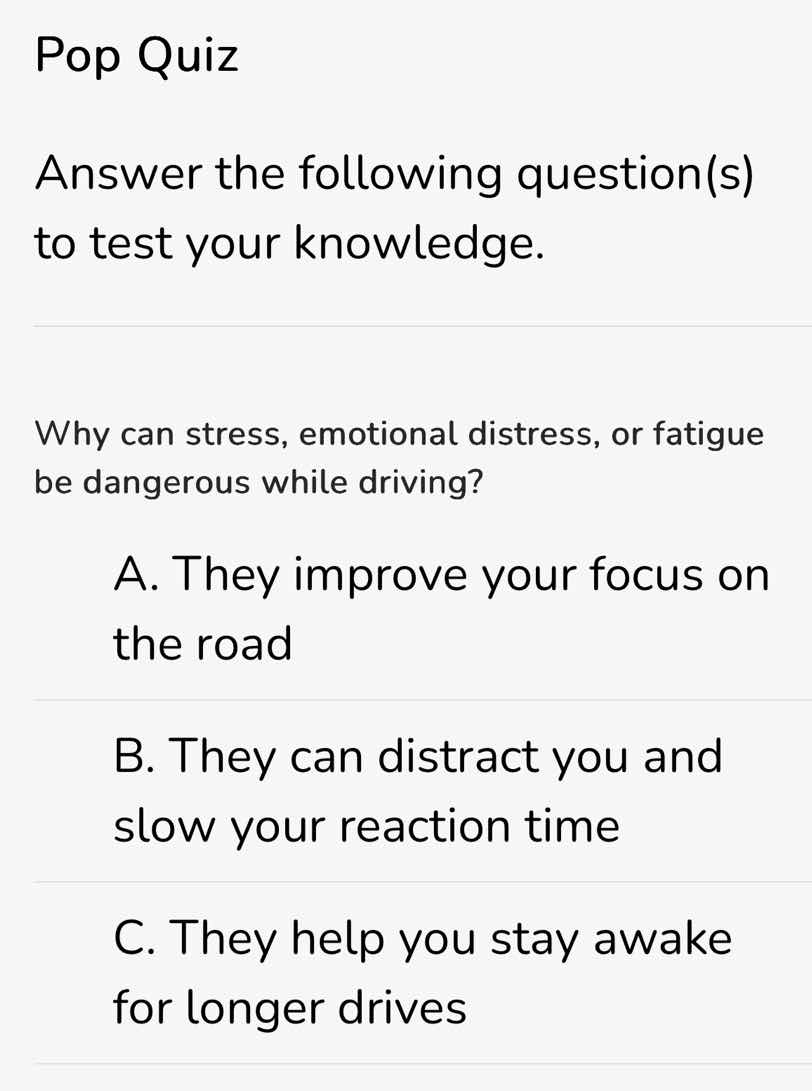Click the separator between options A and B

point(406,700)
